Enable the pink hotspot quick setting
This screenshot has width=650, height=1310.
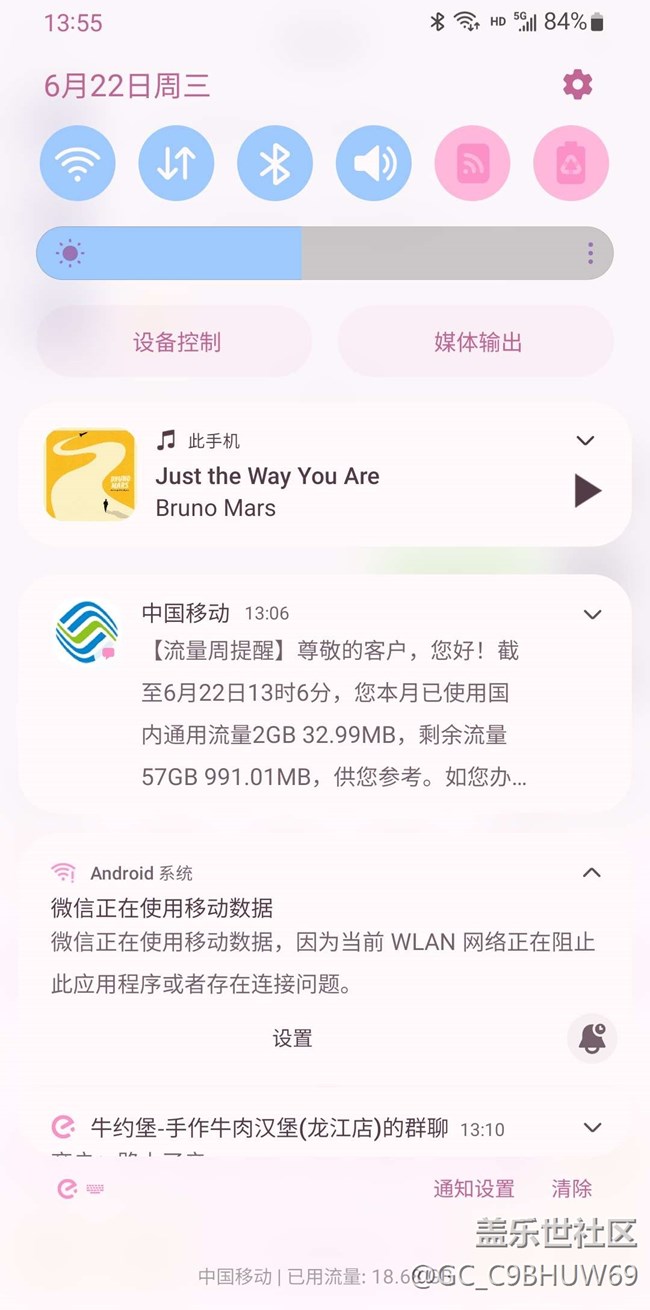point(472,163)
